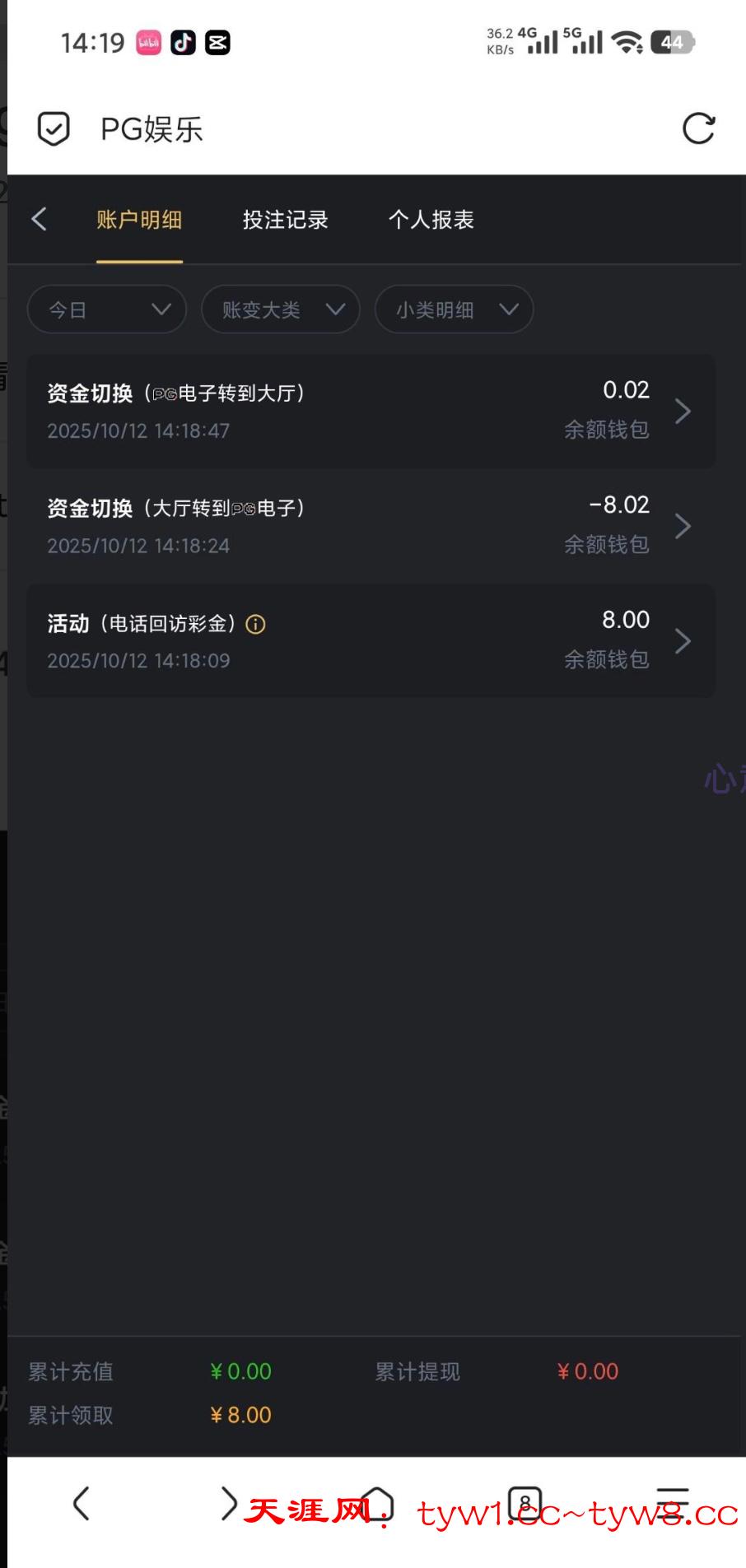This screenshot has width=746, height=1568.
Task: Open the browser tabs switcher
Action: tap(525, 1503)
